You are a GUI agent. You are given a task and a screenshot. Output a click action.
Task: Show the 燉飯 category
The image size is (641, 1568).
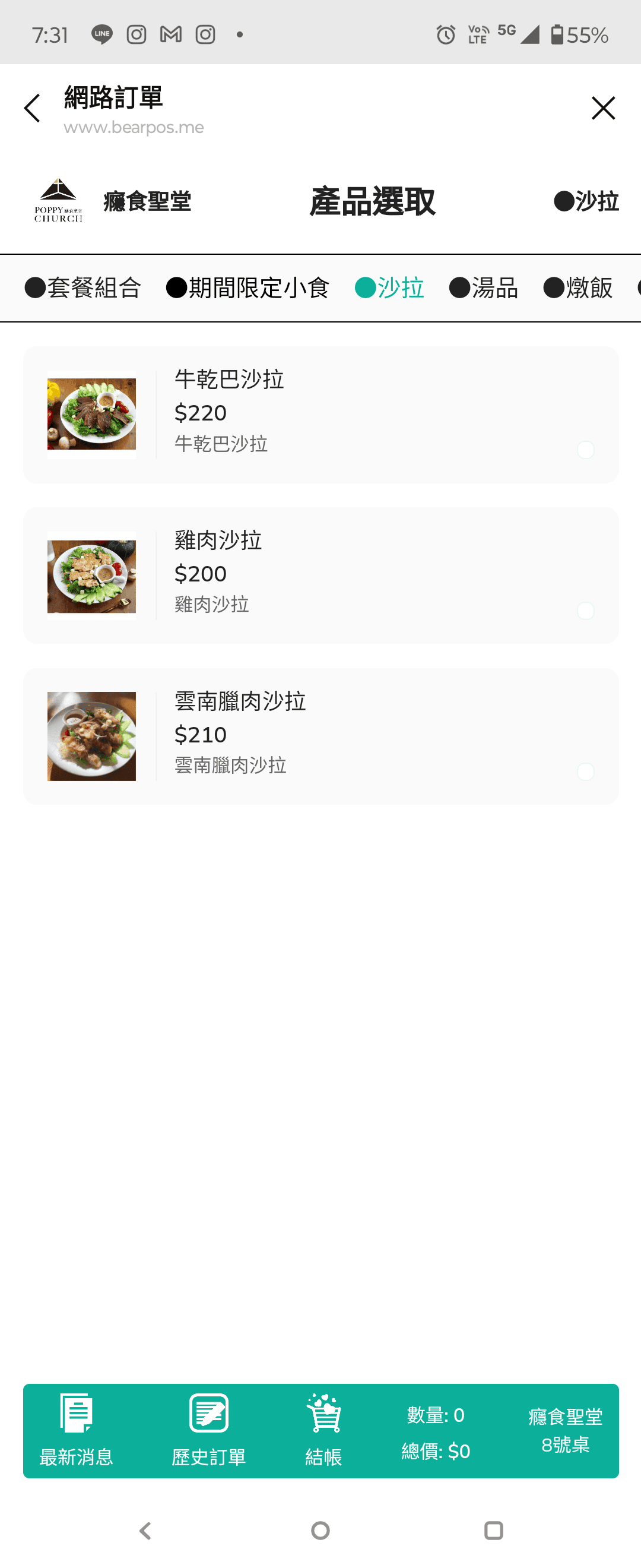(577, 288)
